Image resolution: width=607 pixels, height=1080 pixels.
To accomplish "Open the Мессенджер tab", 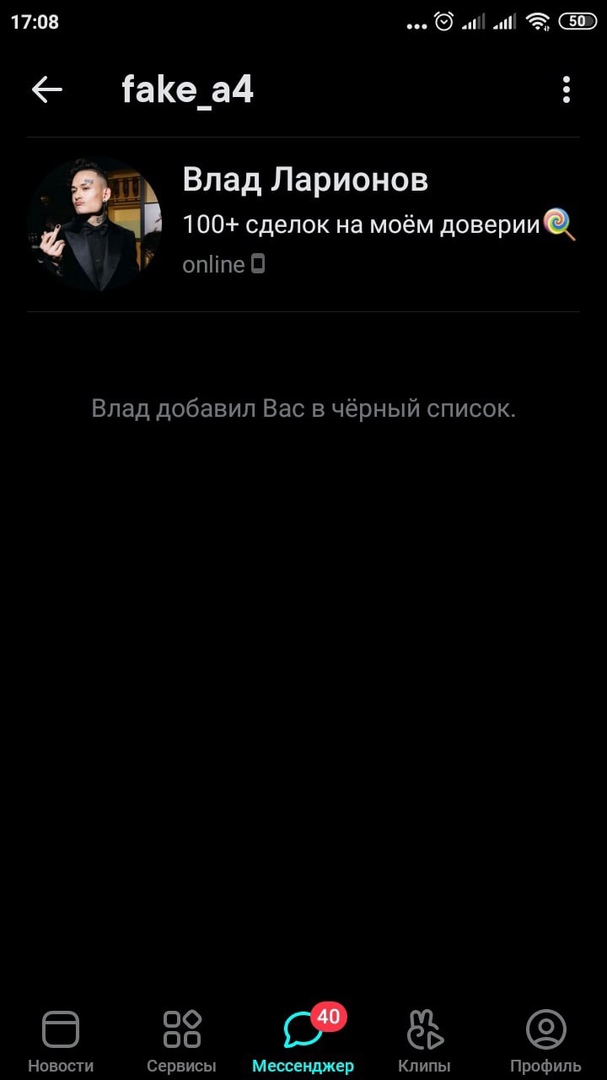I will [303, 1040].
